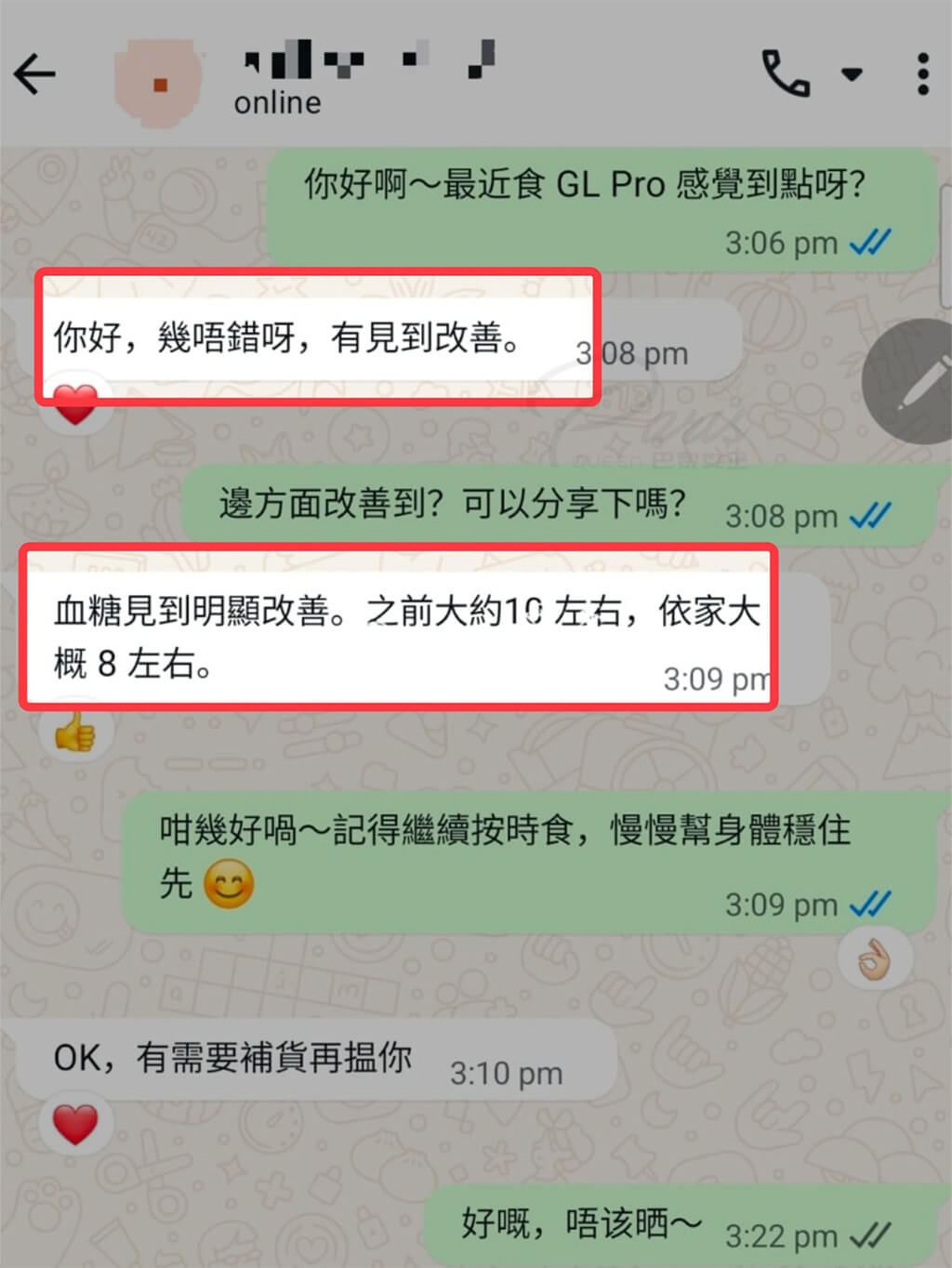The width and height of the screenshot is (952, 1268).
Task: Go back to the chat list
Action: coord(35,74)
